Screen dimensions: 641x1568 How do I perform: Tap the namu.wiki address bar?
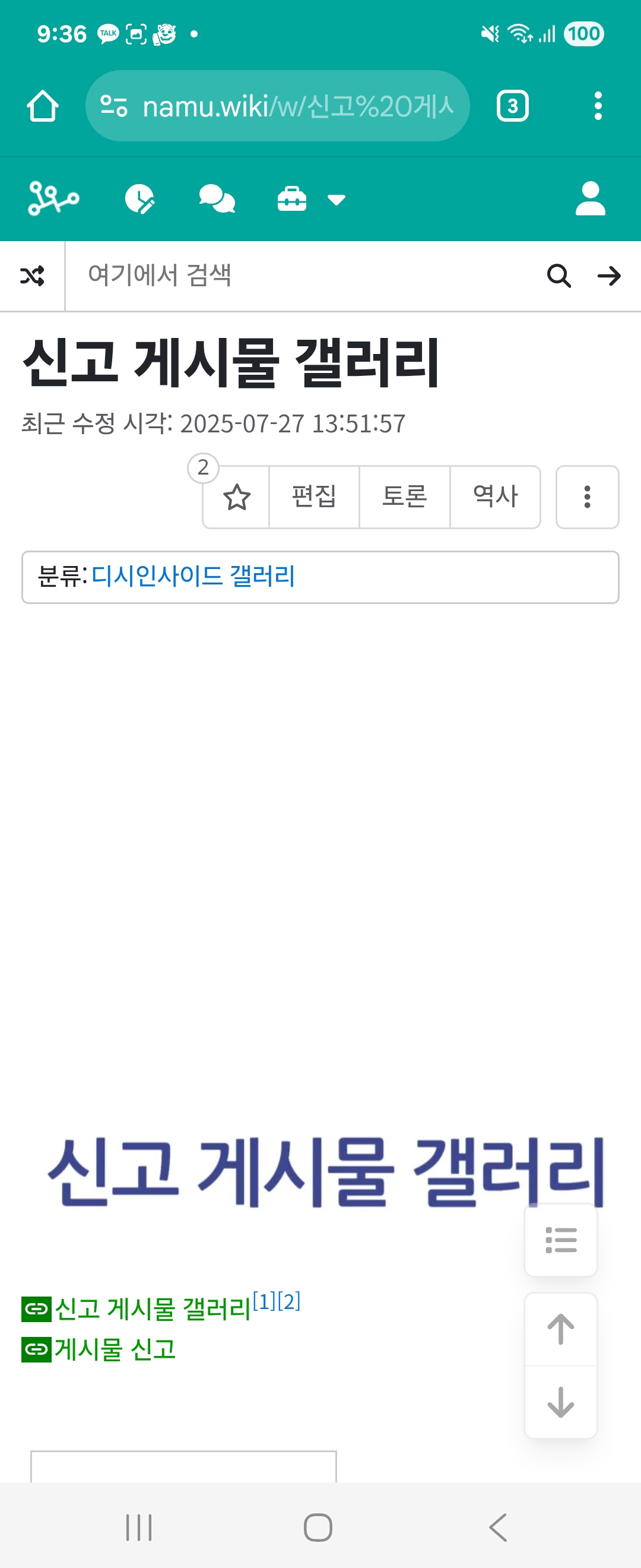tap(278, 106)
